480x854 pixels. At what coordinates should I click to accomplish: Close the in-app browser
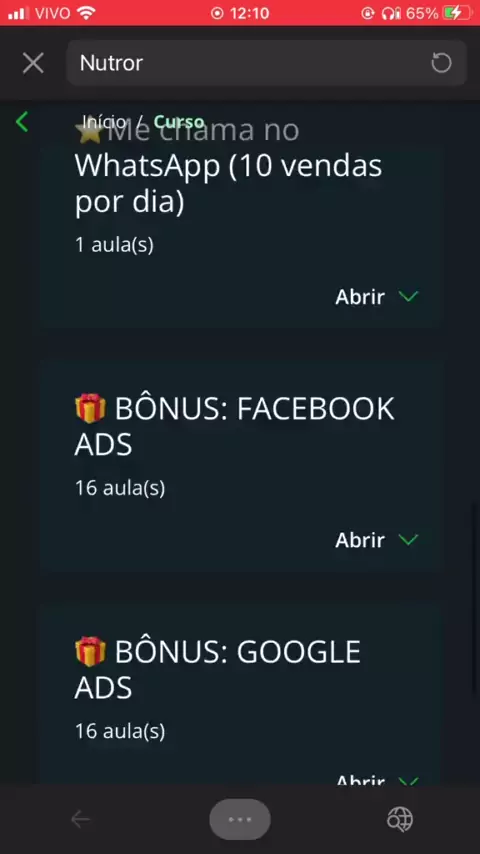click(x=33, y=63)
